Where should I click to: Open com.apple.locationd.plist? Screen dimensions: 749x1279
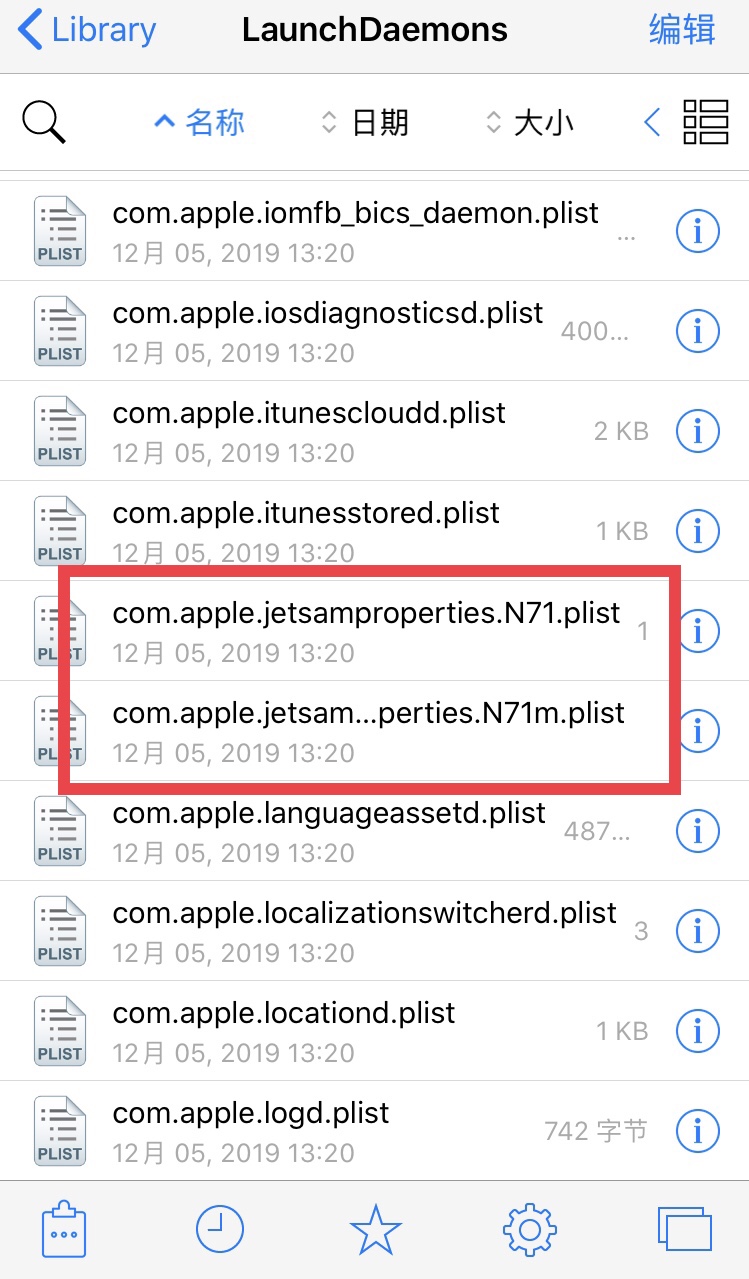[284, 1031]
